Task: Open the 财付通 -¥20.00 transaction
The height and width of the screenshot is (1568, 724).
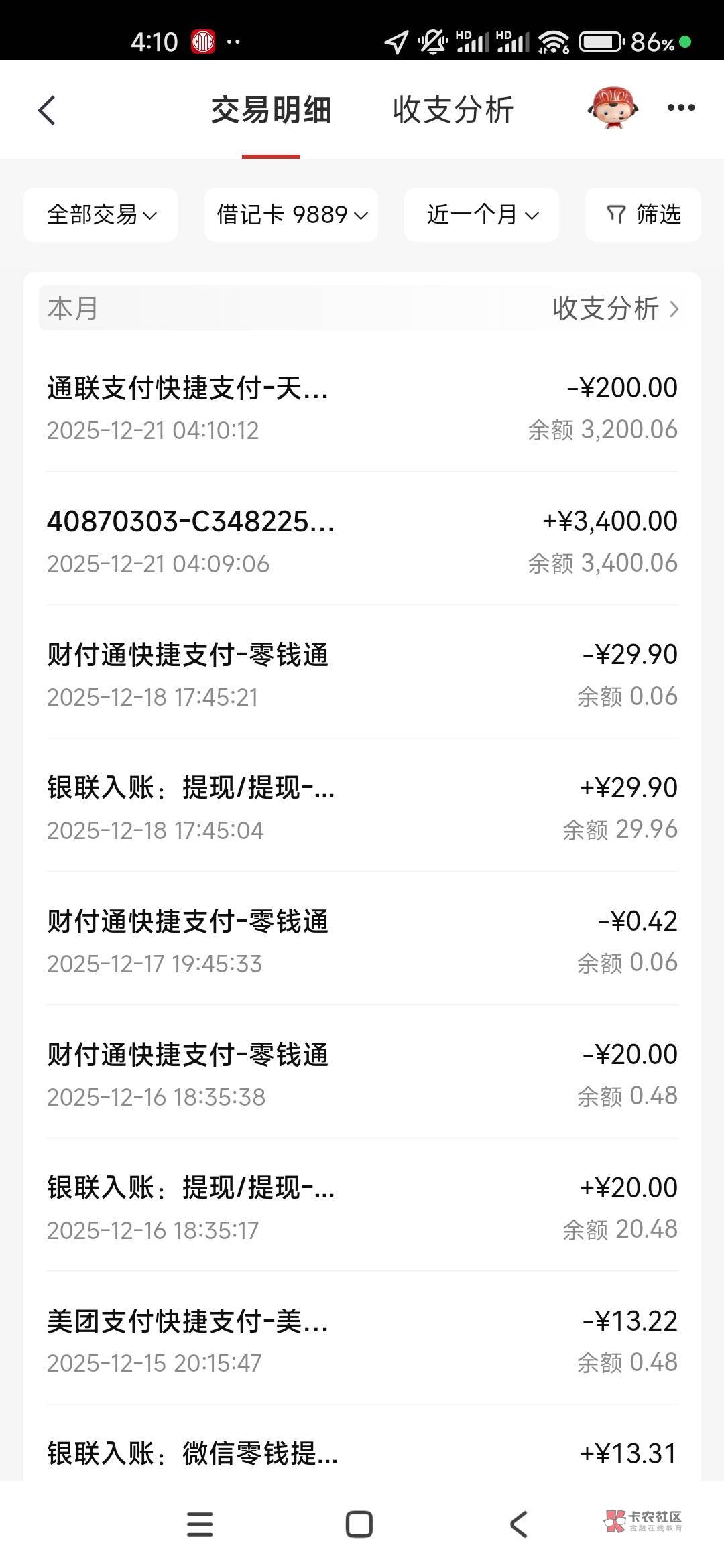Action: 362,1074
